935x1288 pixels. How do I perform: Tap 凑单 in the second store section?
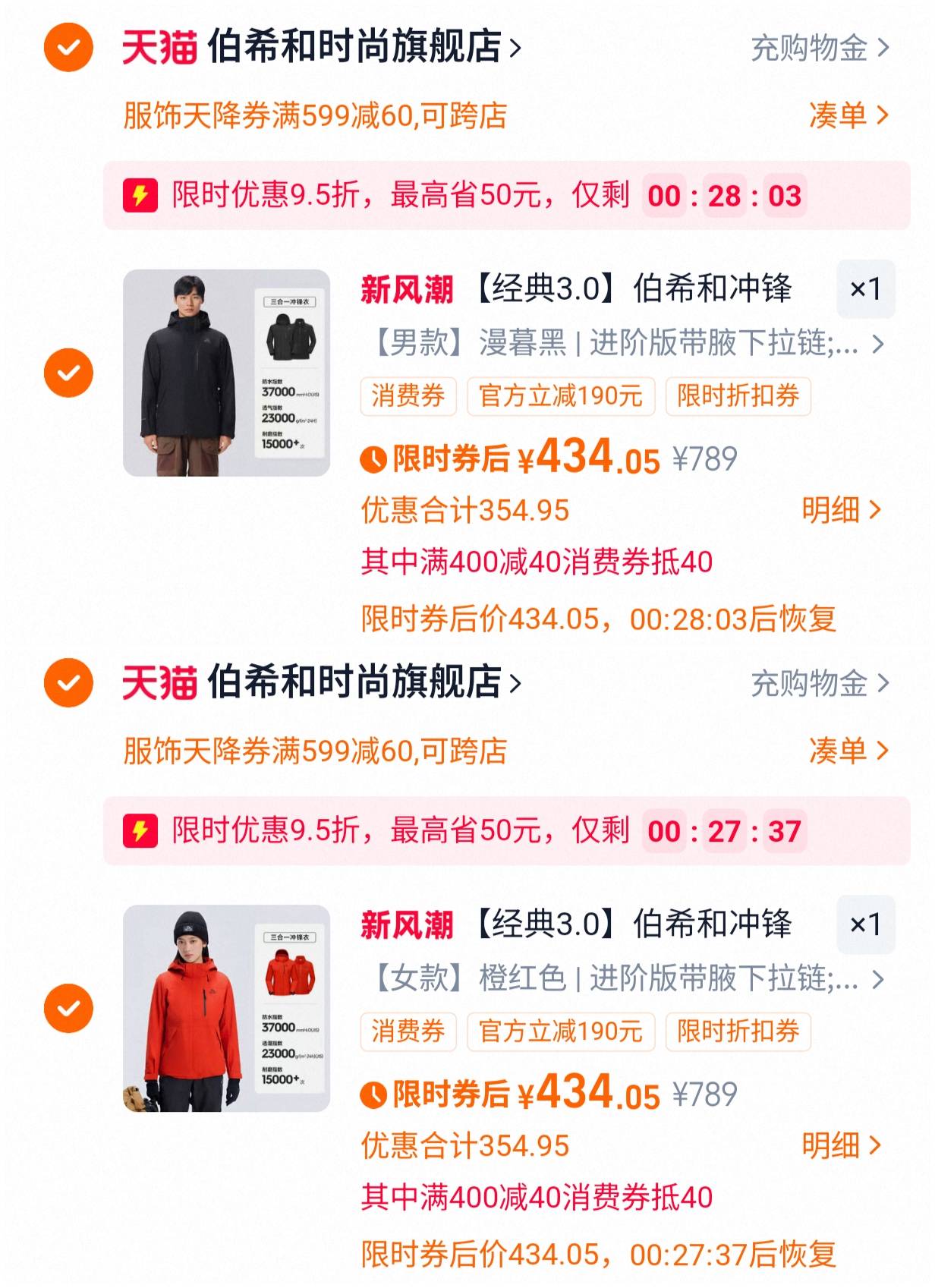coord(847,751)
